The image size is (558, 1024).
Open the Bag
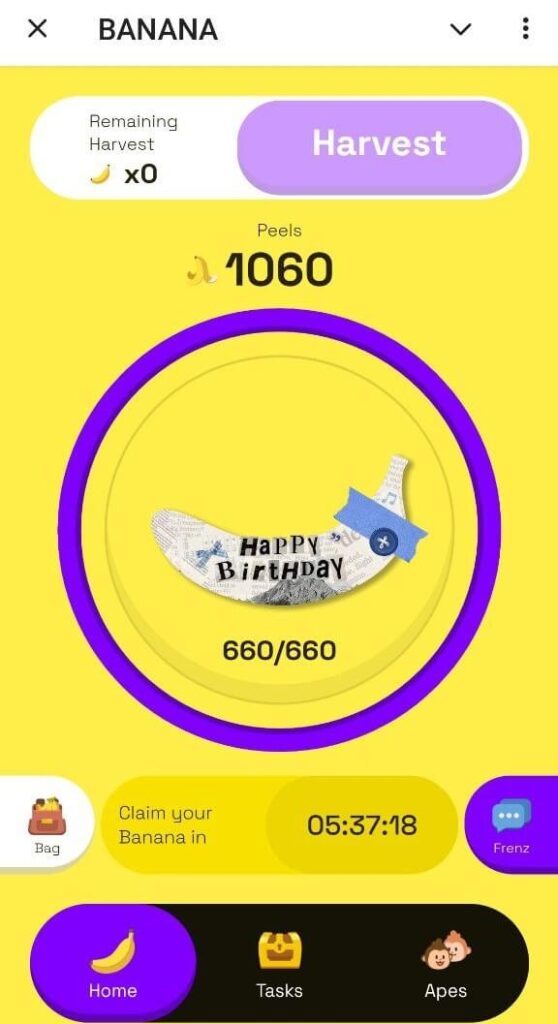[x=46, y=825]
